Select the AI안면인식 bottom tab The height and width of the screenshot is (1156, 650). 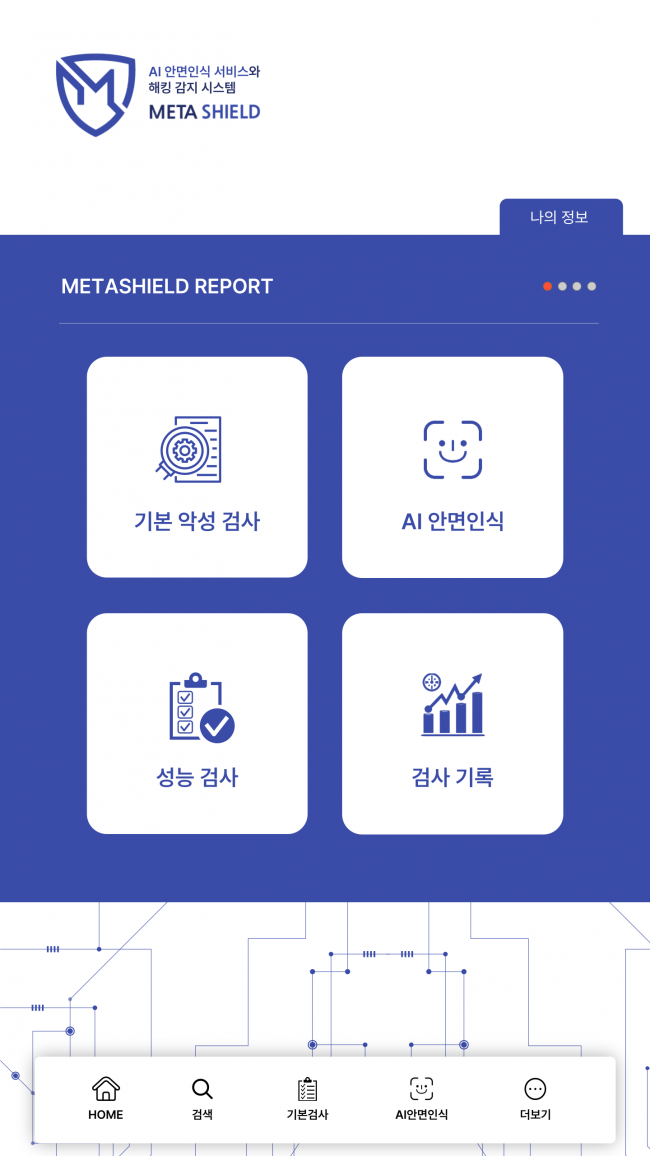421,1098
